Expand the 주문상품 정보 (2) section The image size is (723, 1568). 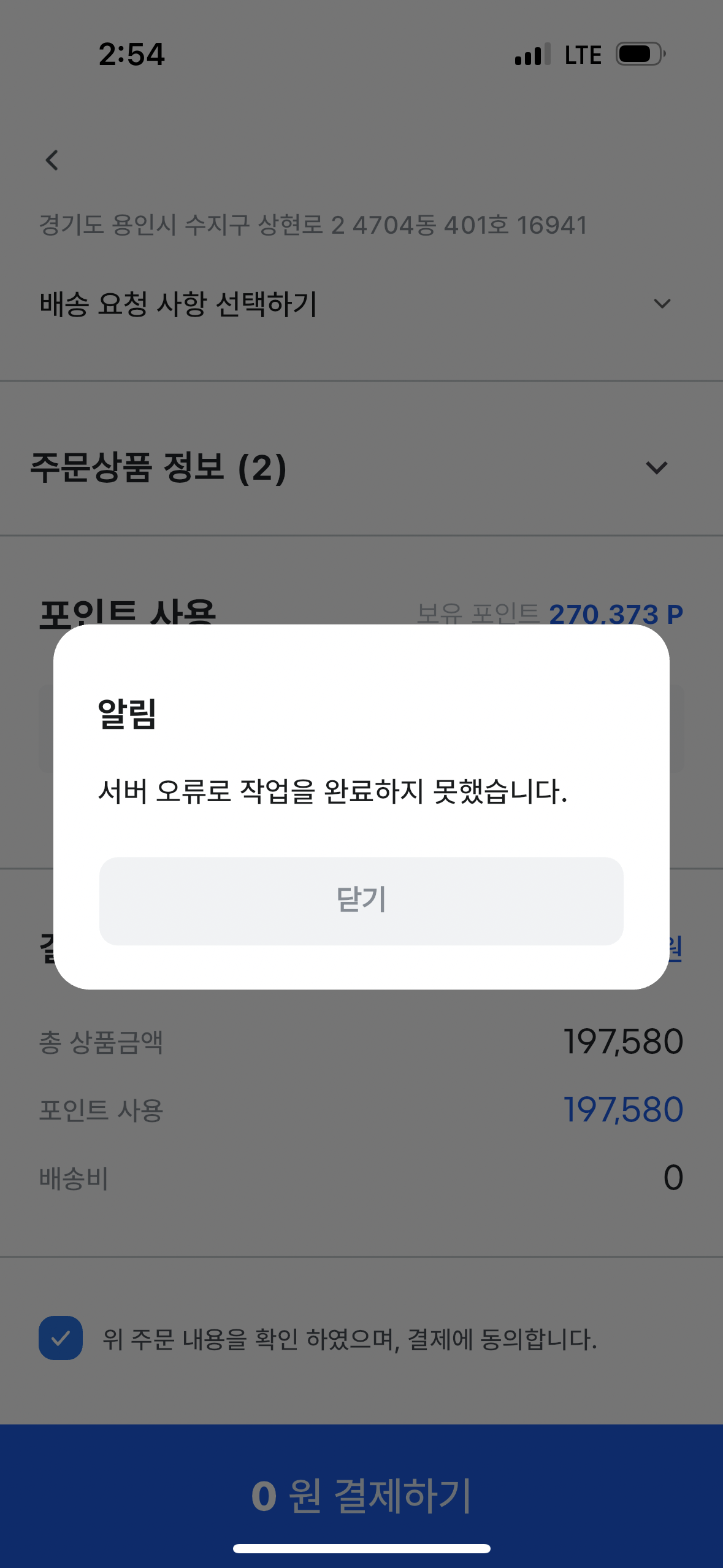[656, 468]
